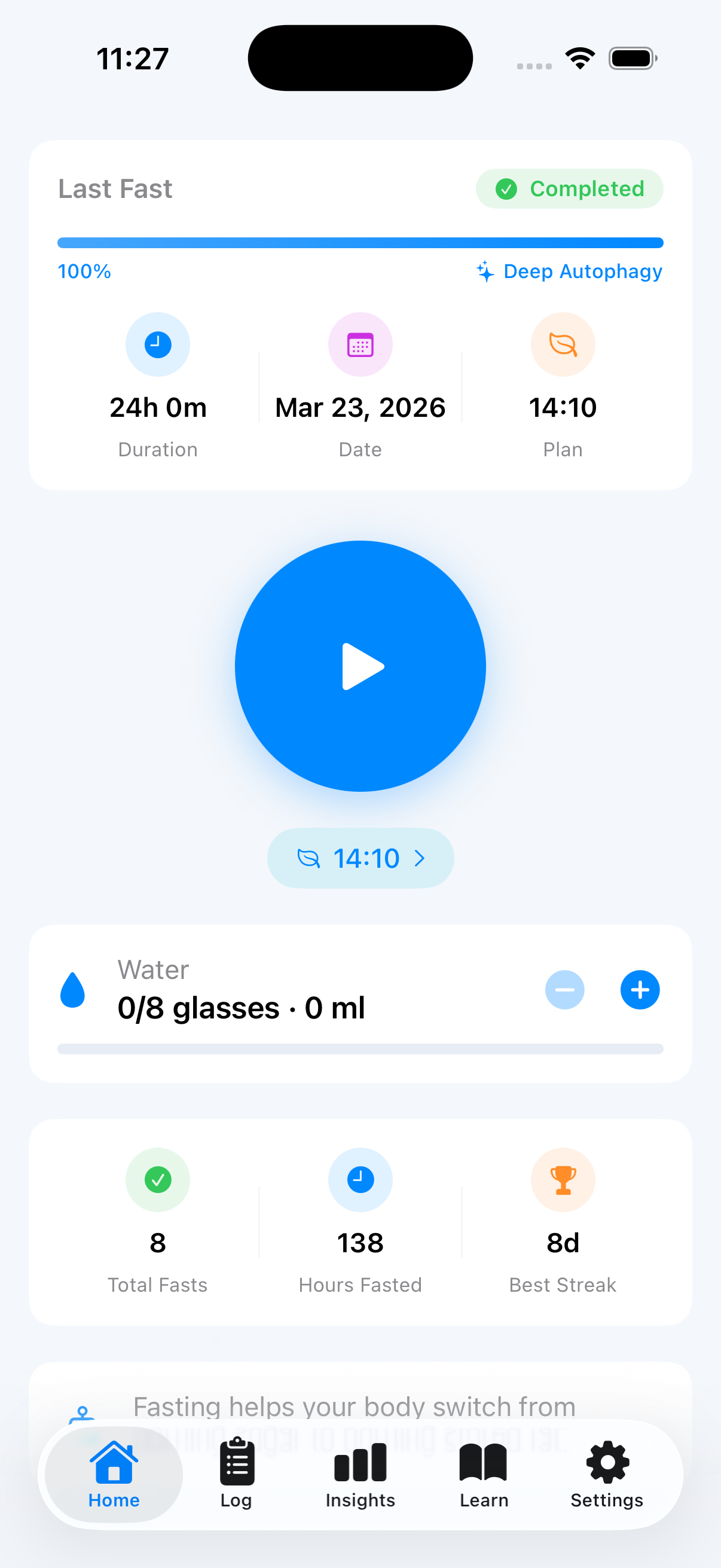Screen dimensions: 721x1568
Task: Click the clock icon above Hours Fasted
Action: tap(360, 1180)
